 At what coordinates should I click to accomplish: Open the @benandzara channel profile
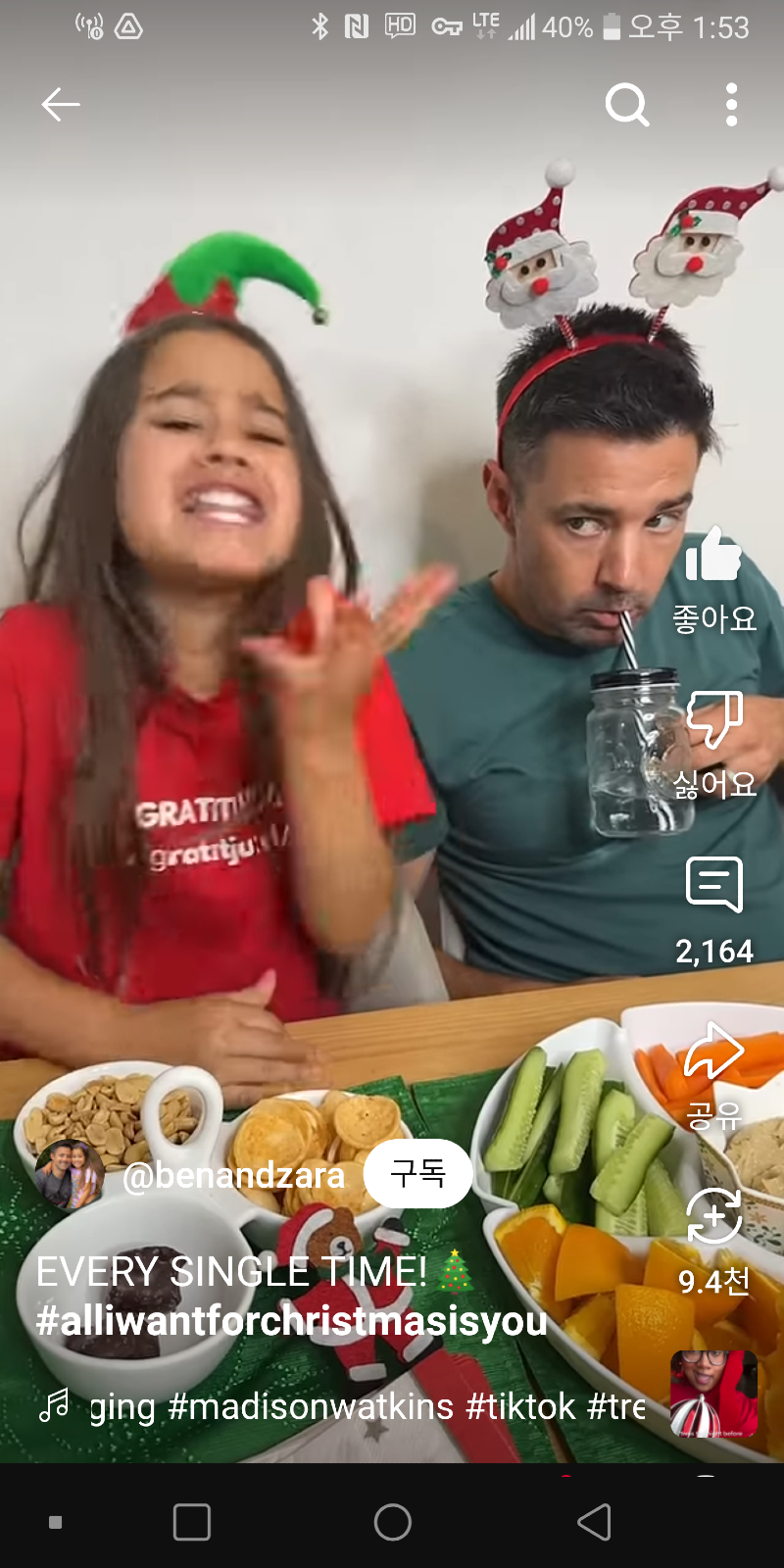[x=233, y=1175]
